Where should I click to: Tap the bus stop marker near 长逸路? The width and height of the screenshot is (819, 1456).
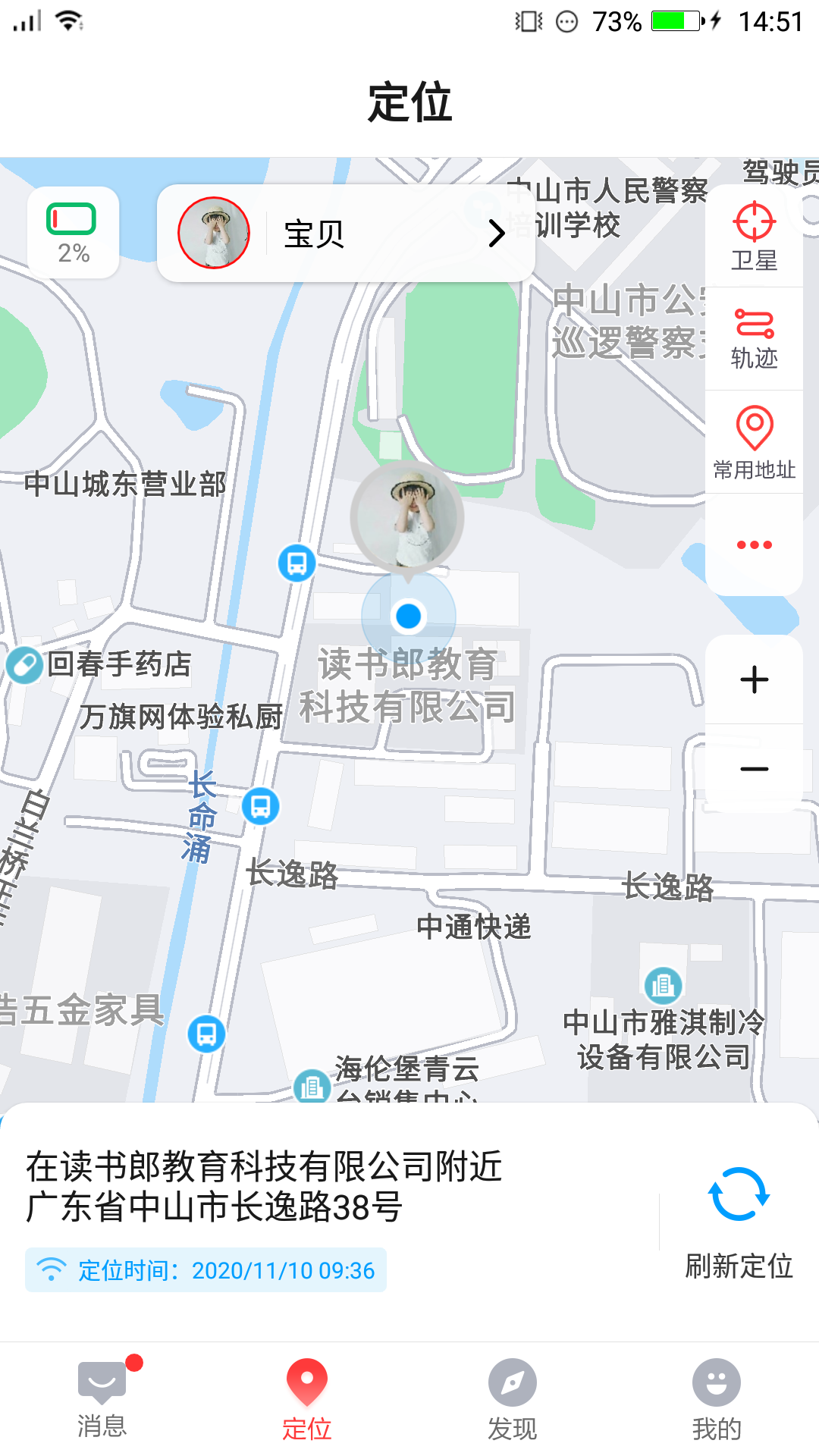pyautogui.click(x=262, y=808)
